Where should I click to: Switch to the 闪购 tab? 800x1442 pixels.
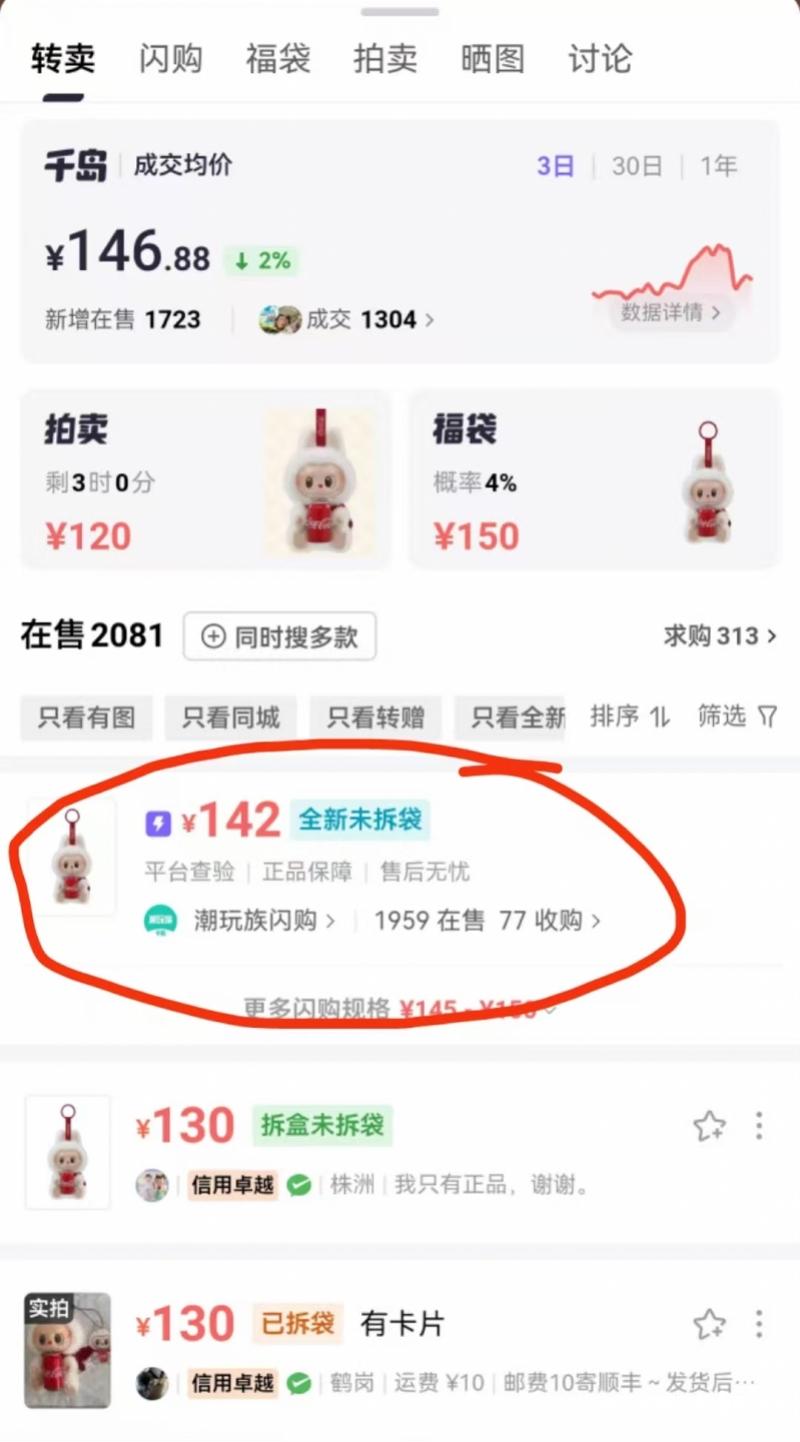[170, 58]
